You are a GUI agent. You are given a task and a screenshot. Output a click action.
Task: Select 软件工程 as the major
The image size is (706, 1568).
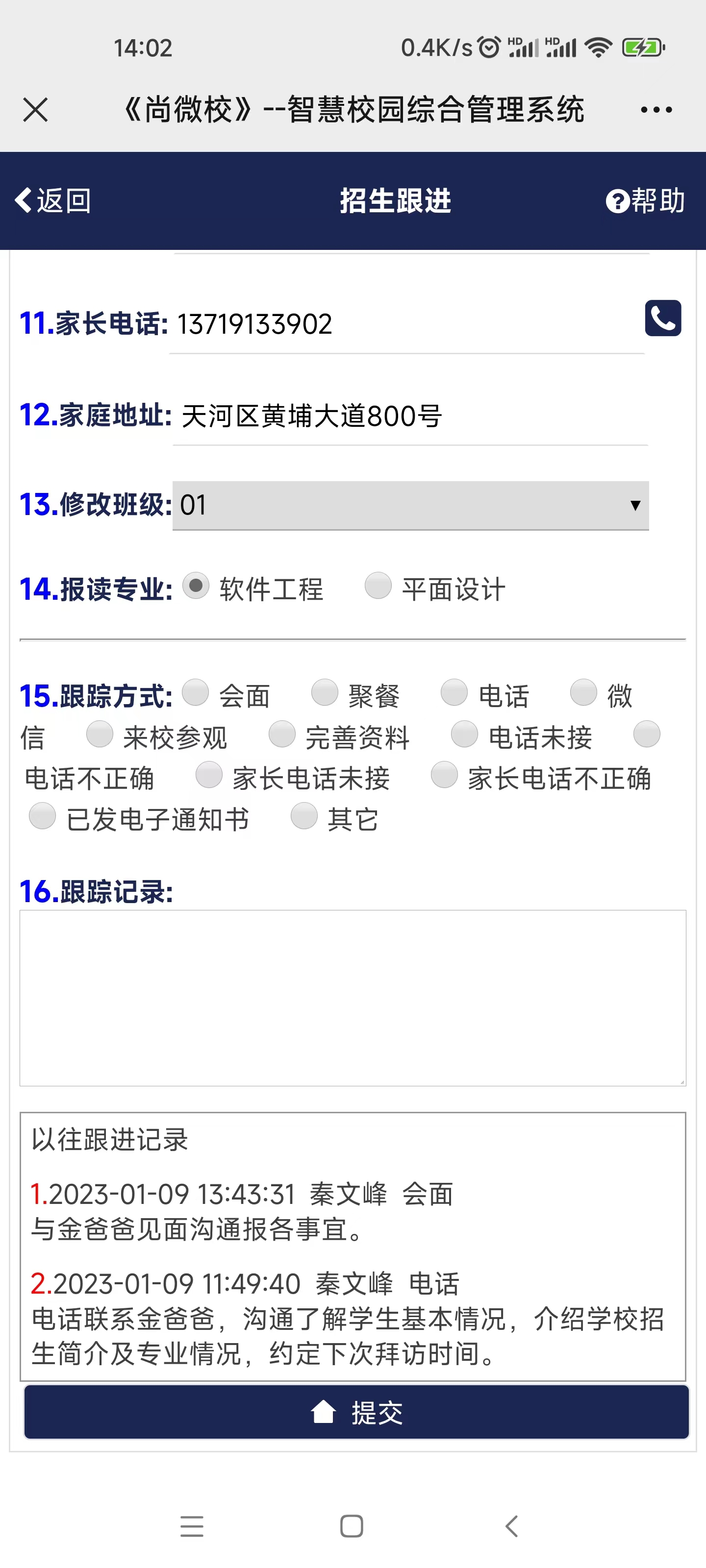coord(196,586)
